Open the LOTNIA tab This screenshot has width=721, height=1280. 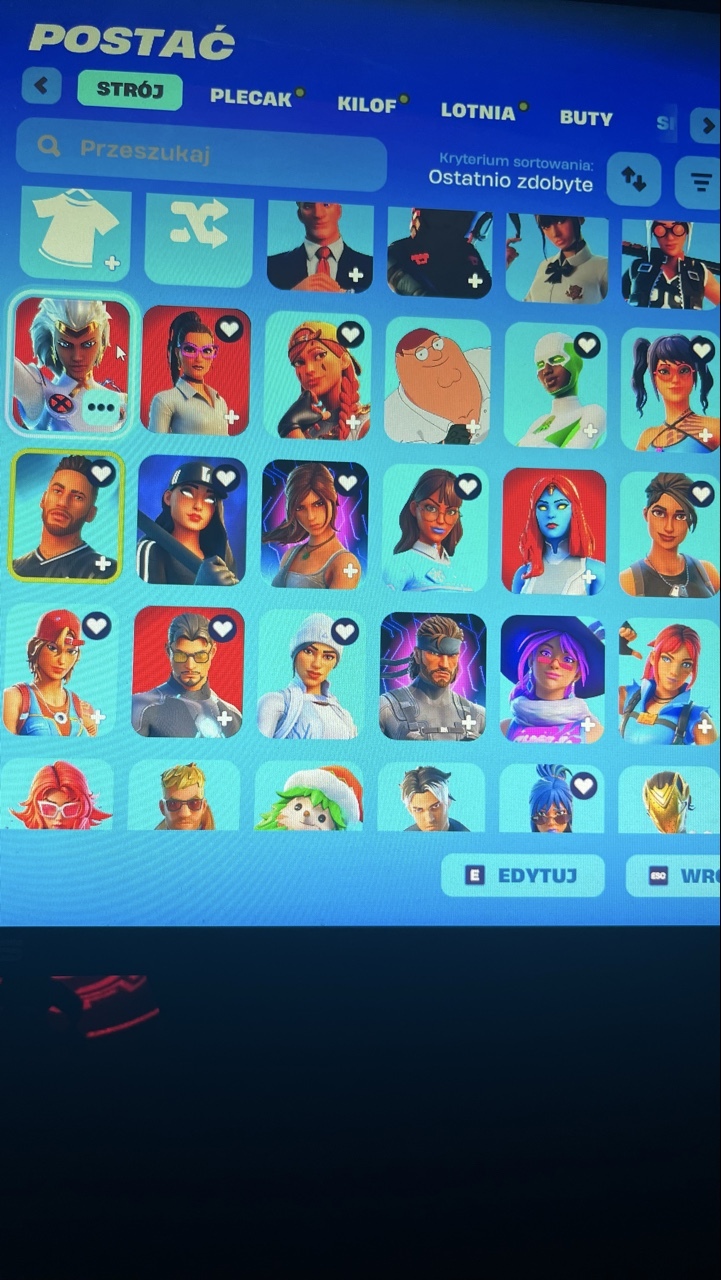pyautogui.click(x=478, y=111)
